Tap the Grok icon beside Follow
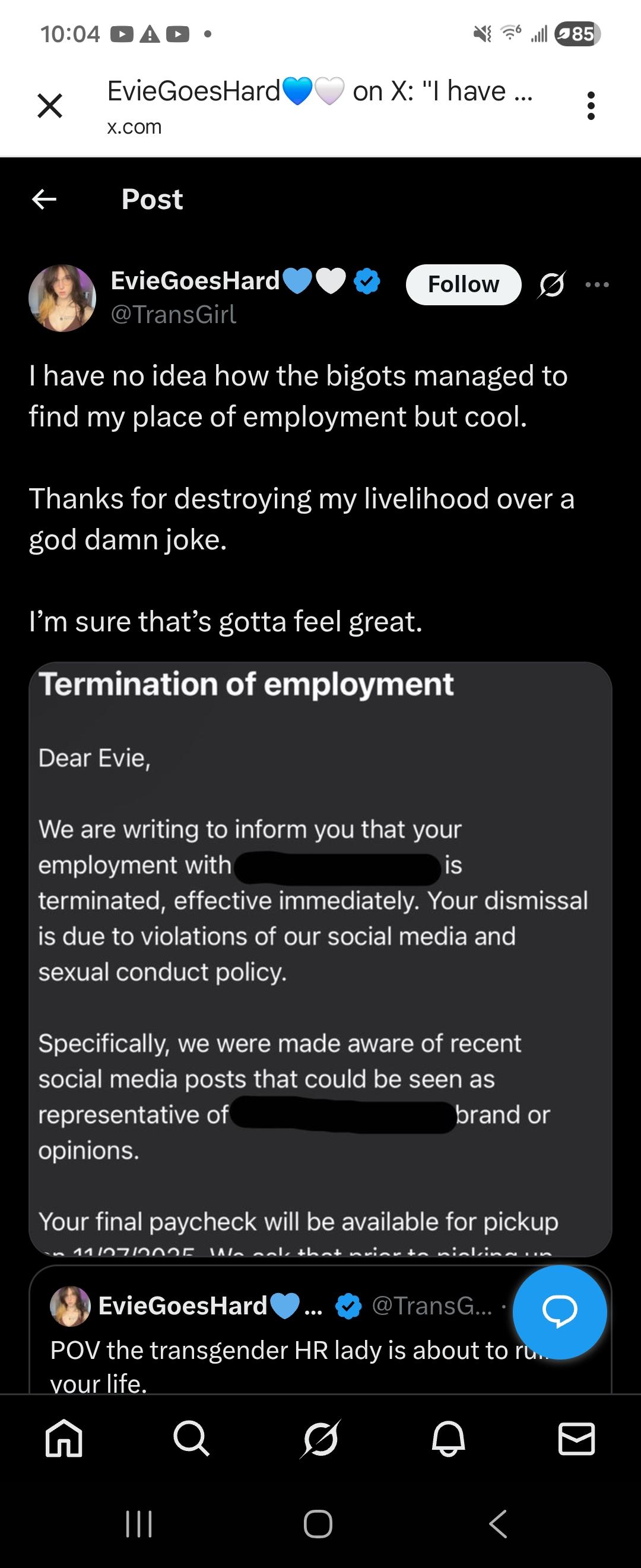The image size is (641, 1568). pyautogui.click(x=551, y=284)
